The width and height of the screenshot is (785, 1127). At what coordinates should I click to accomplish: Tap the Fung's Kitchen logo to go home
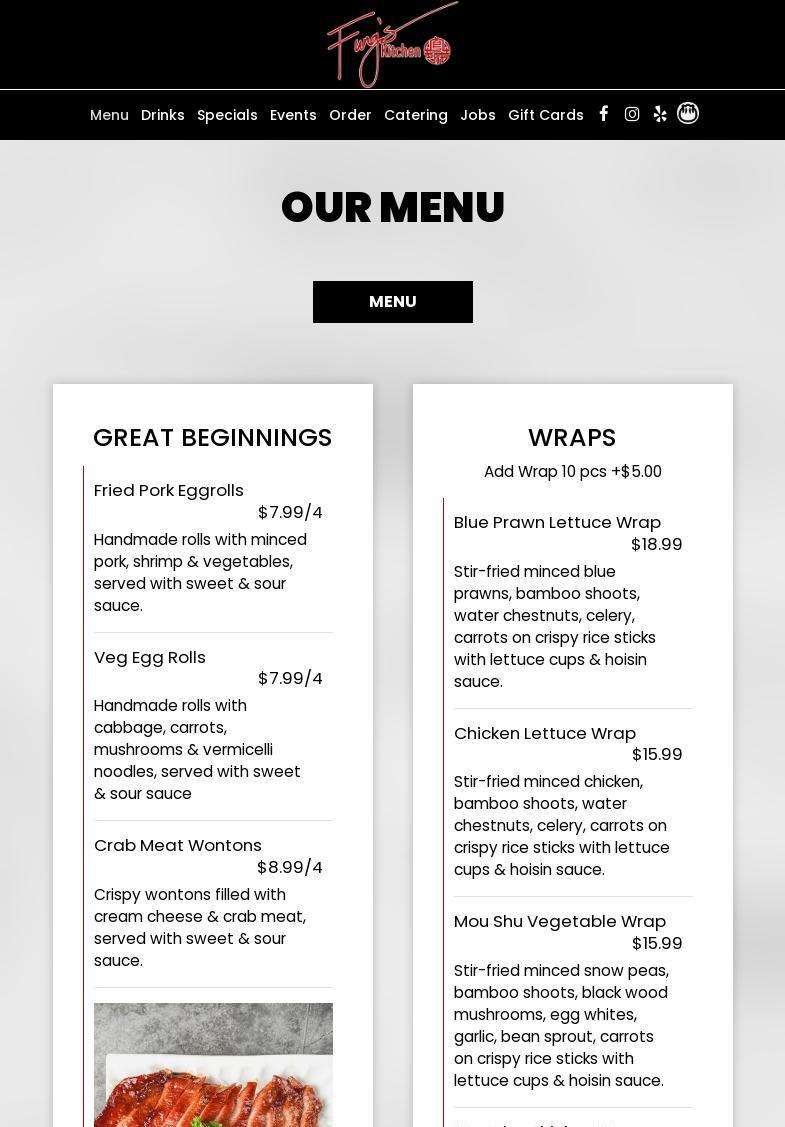(392, 45)
